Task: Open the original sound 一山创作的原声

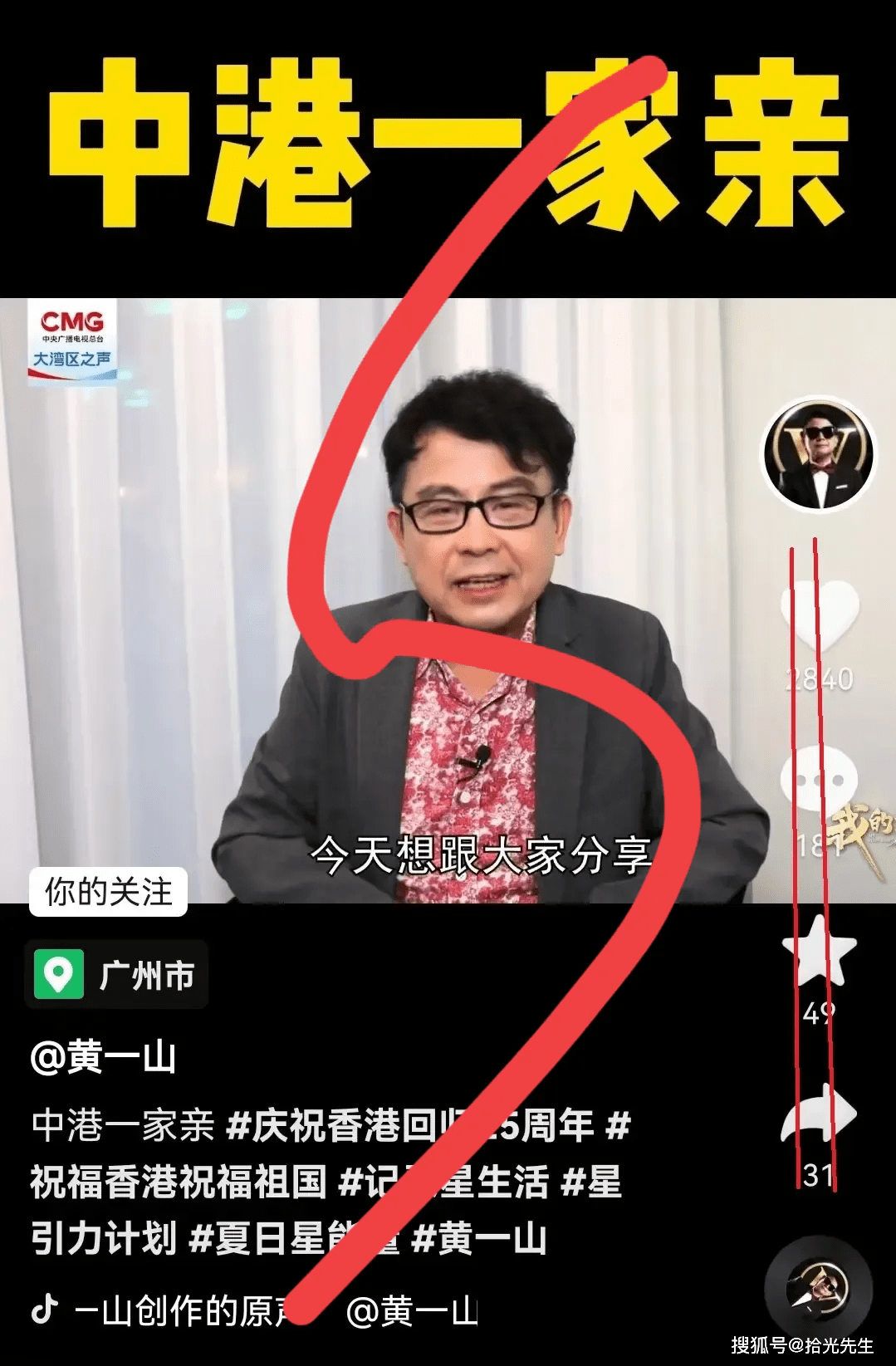Action: pyautogui.click(x=184, y=1311)
